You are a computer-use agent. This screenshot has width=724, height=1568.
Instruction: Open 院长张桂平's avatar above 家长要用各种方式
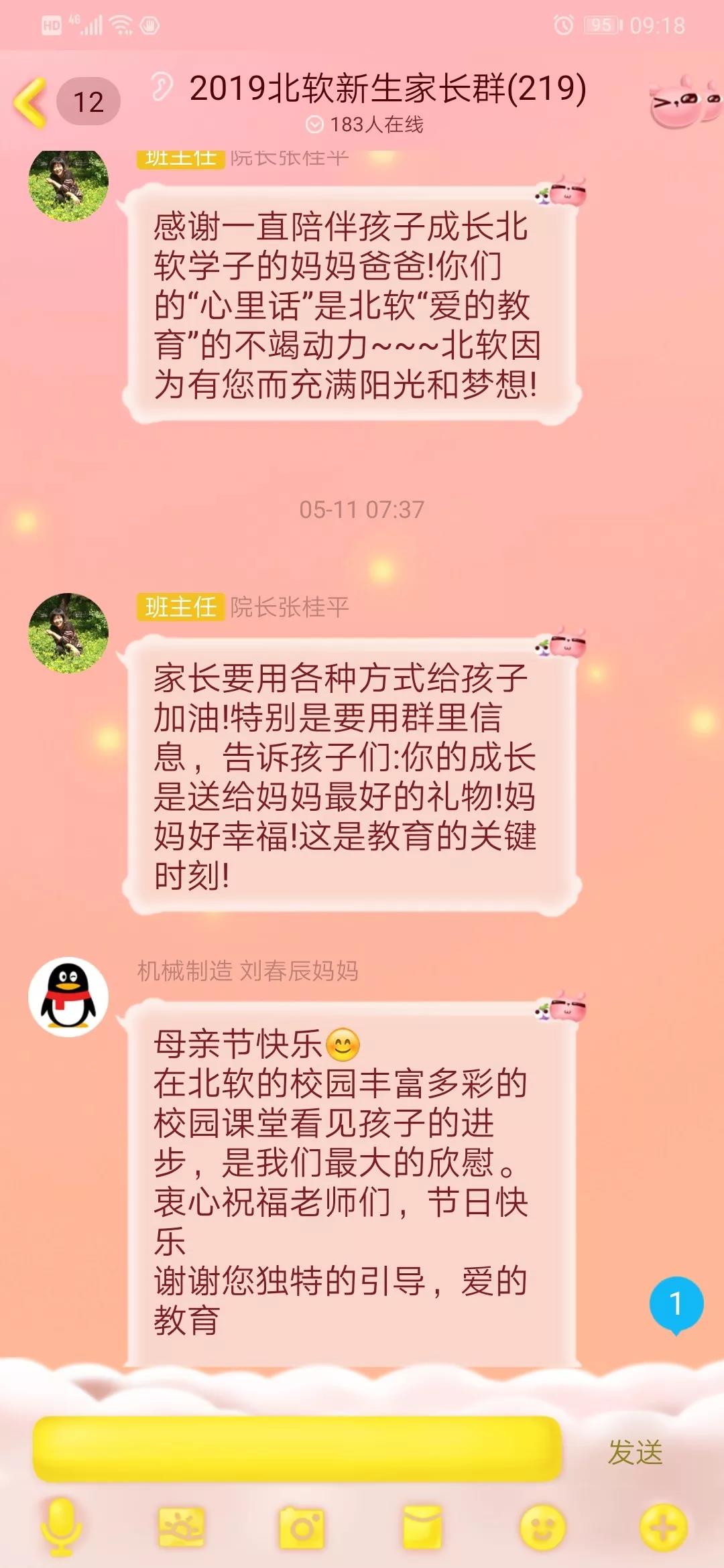point(68,633)
